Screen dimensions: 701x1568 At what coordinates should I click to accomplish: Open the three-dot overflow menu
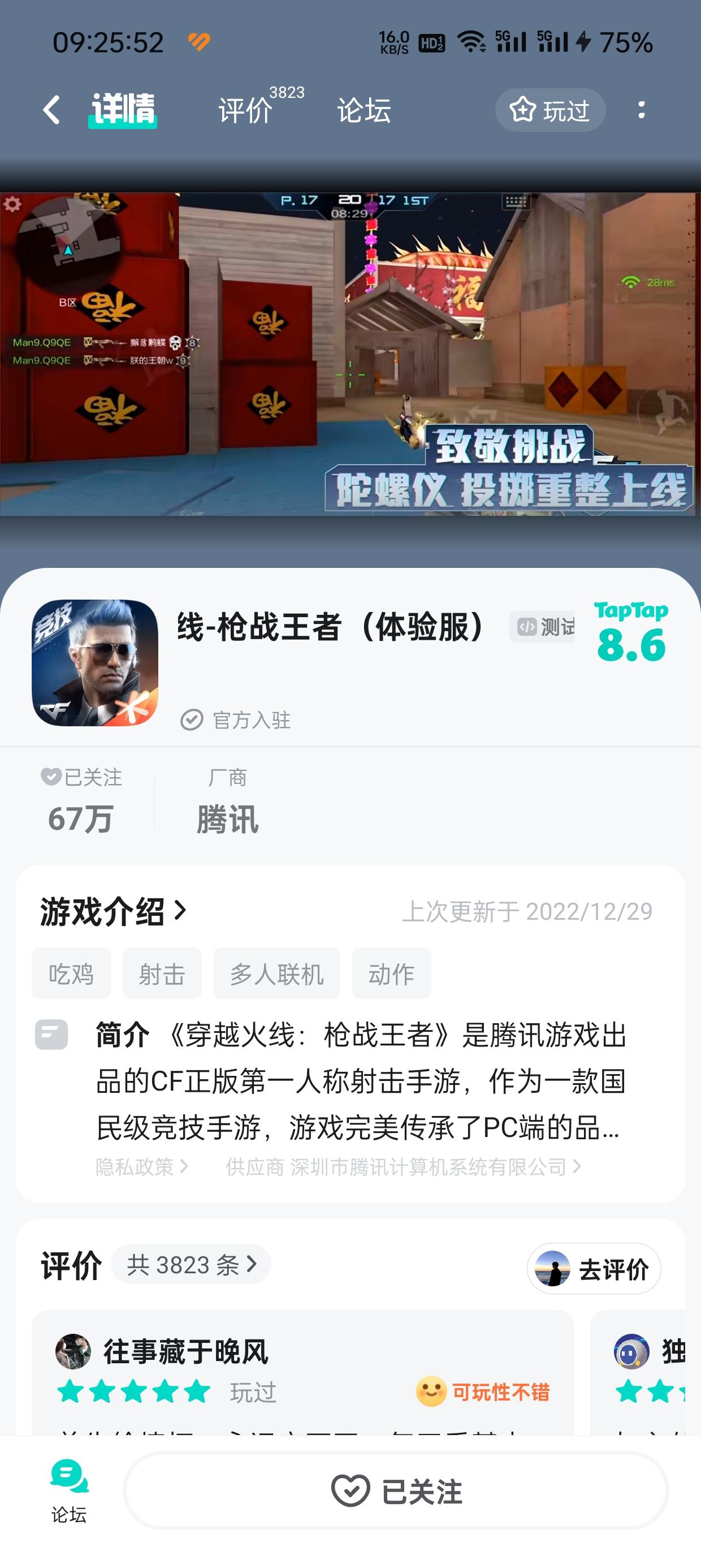[643, 110]
